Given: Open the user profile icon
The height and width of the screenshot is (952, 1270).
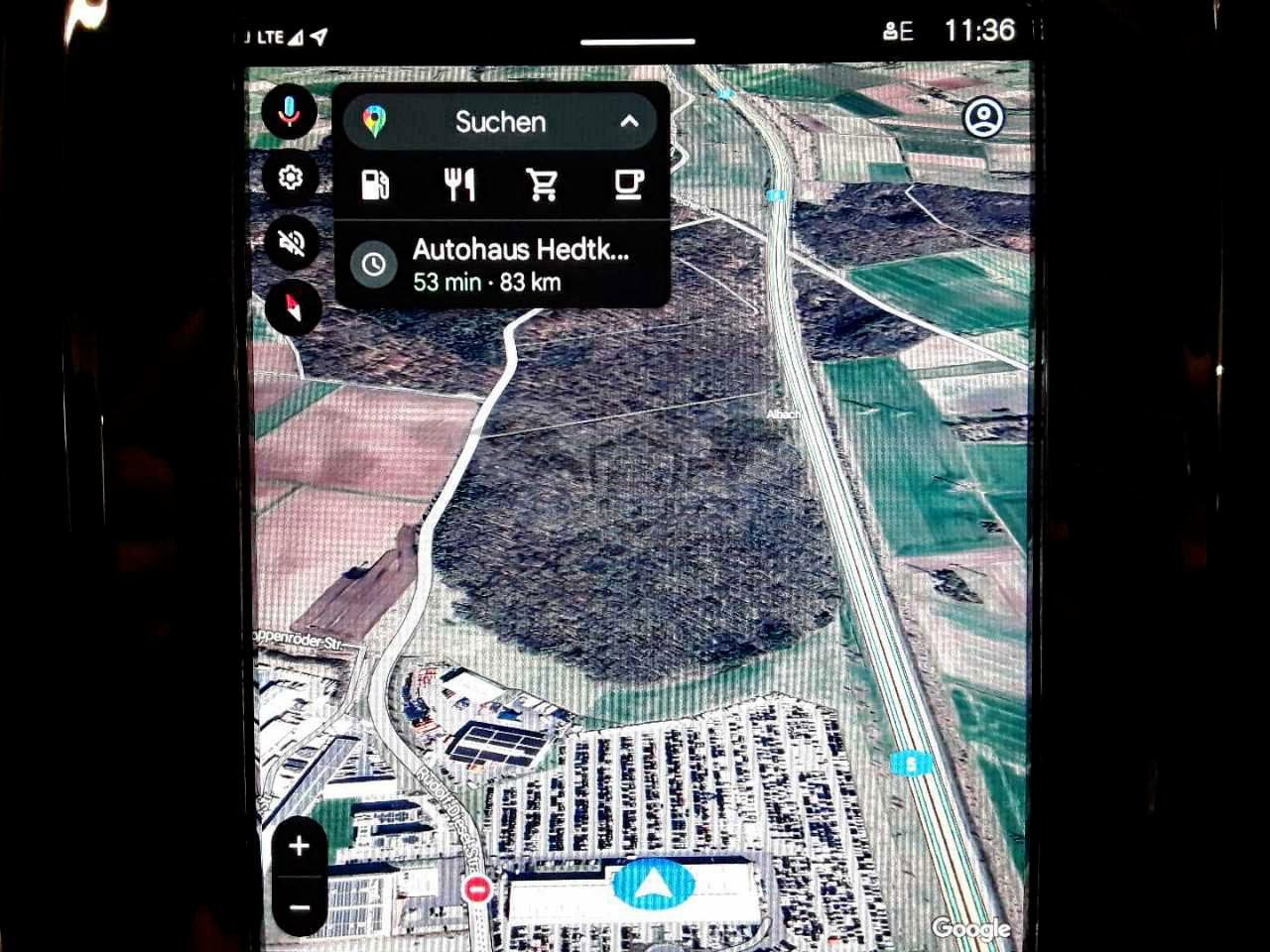Looking at the screenshot, I should point(983,118).
